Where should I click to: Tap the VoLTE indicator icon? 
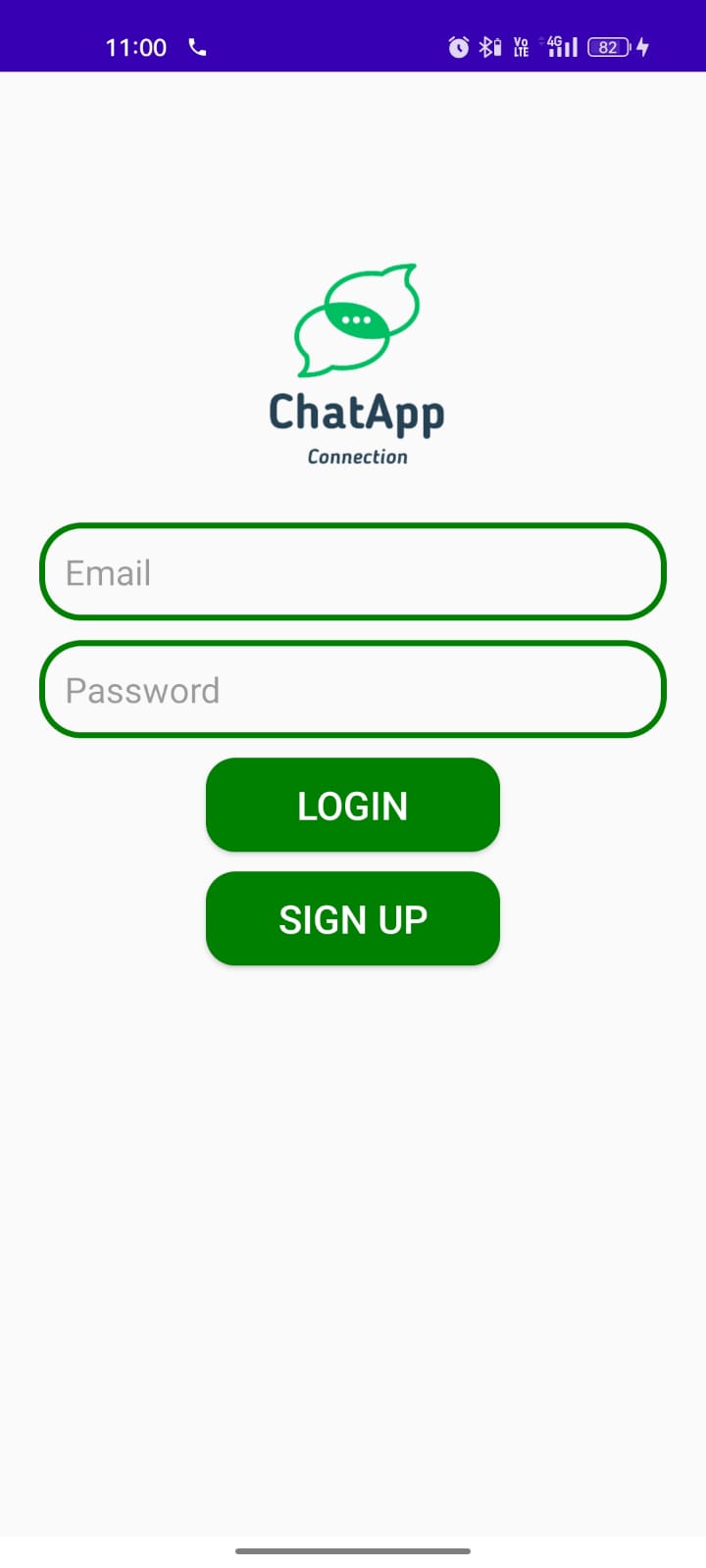521,46
